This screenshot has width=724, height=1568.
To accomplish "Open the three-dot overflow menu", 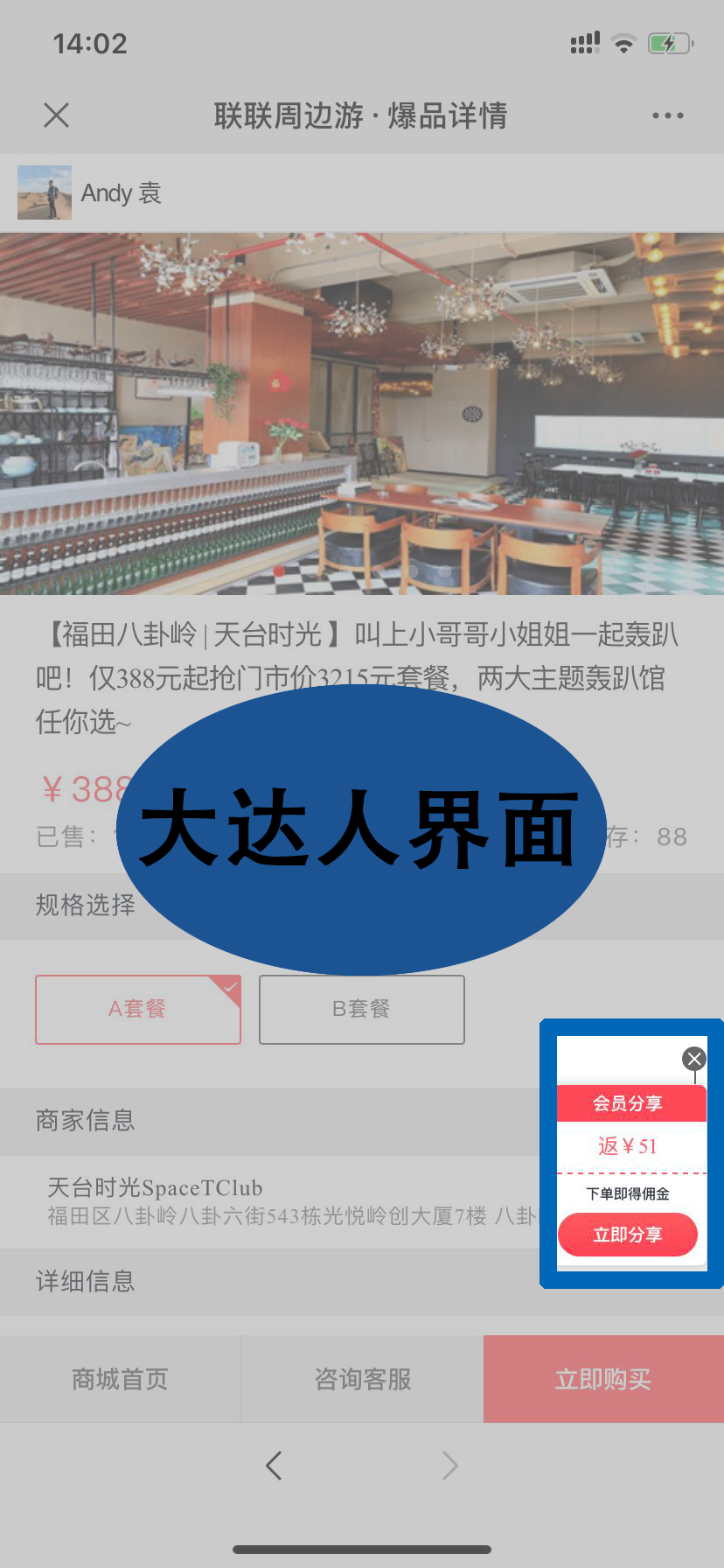I will (667, 115).
